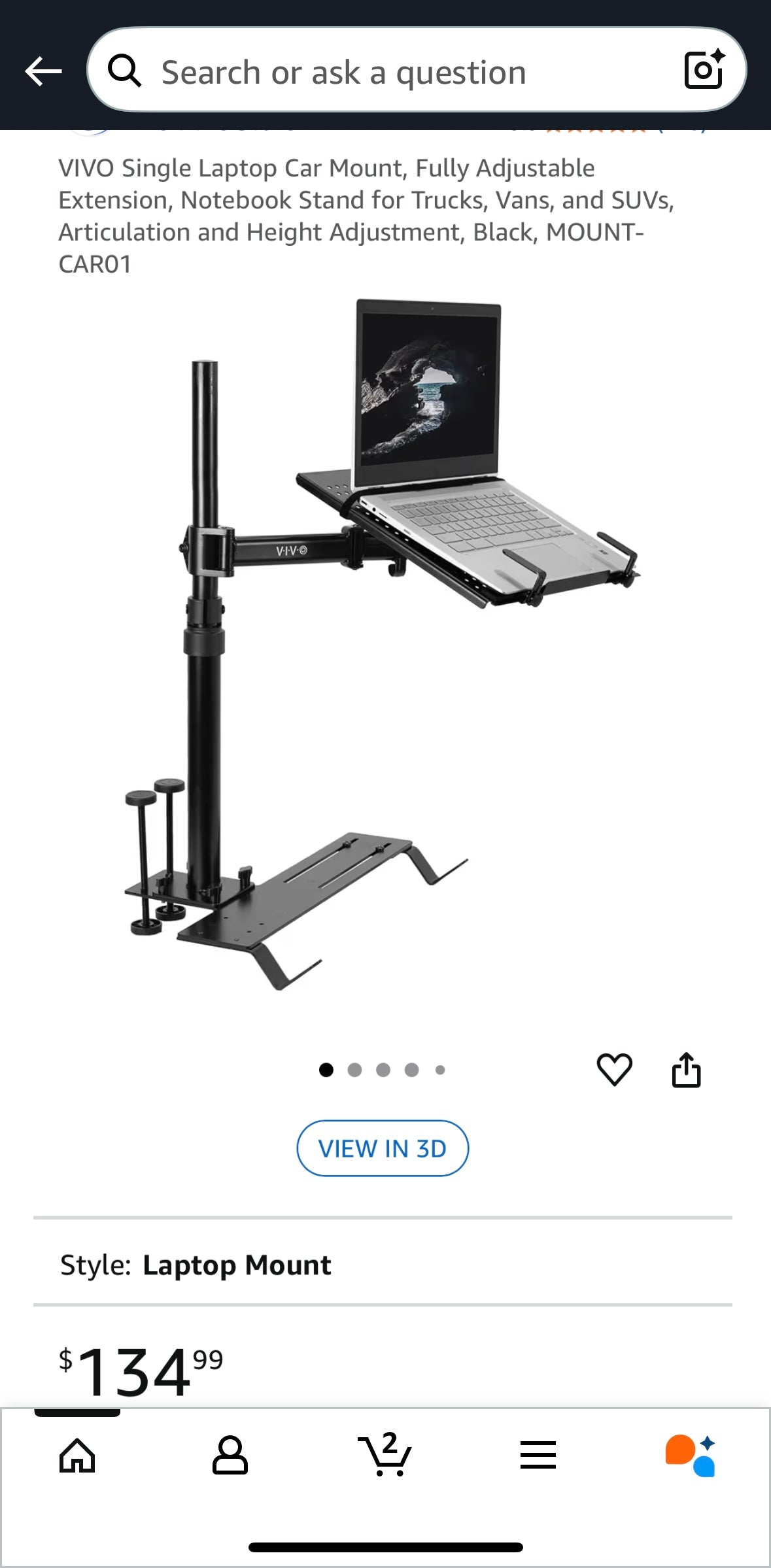Open your account via the profile icon
The width and height of the screenshot is (771, 1568).
tap(231, 1454)
